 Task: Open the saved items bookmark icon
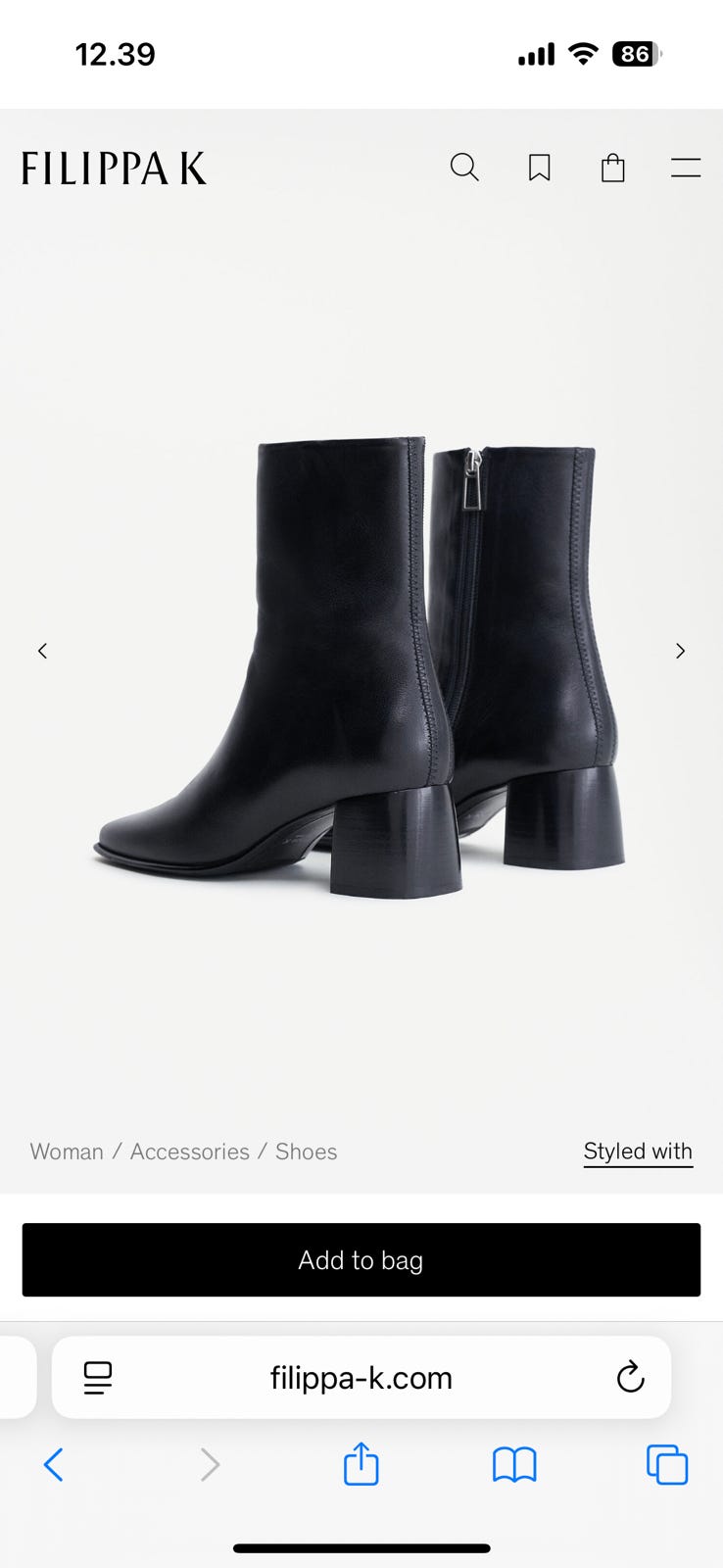539,168
